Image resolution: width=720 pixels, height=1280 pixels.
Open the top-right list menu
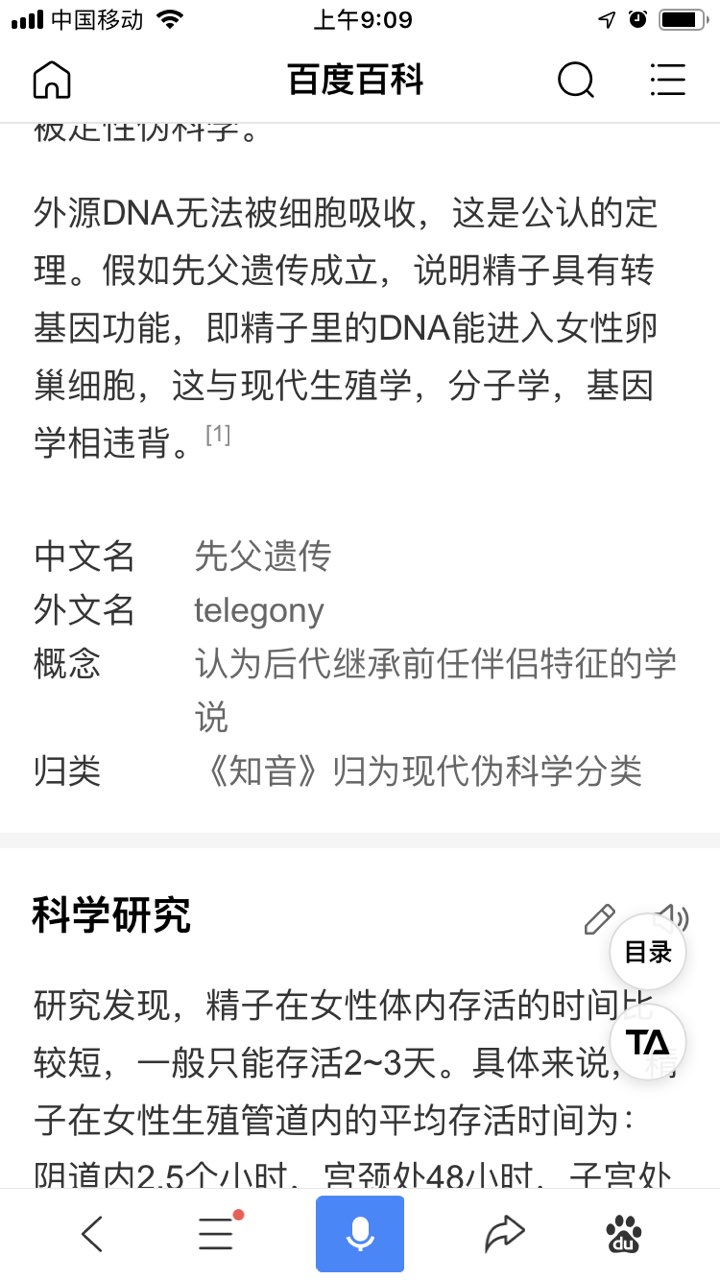tap(667, 80)
